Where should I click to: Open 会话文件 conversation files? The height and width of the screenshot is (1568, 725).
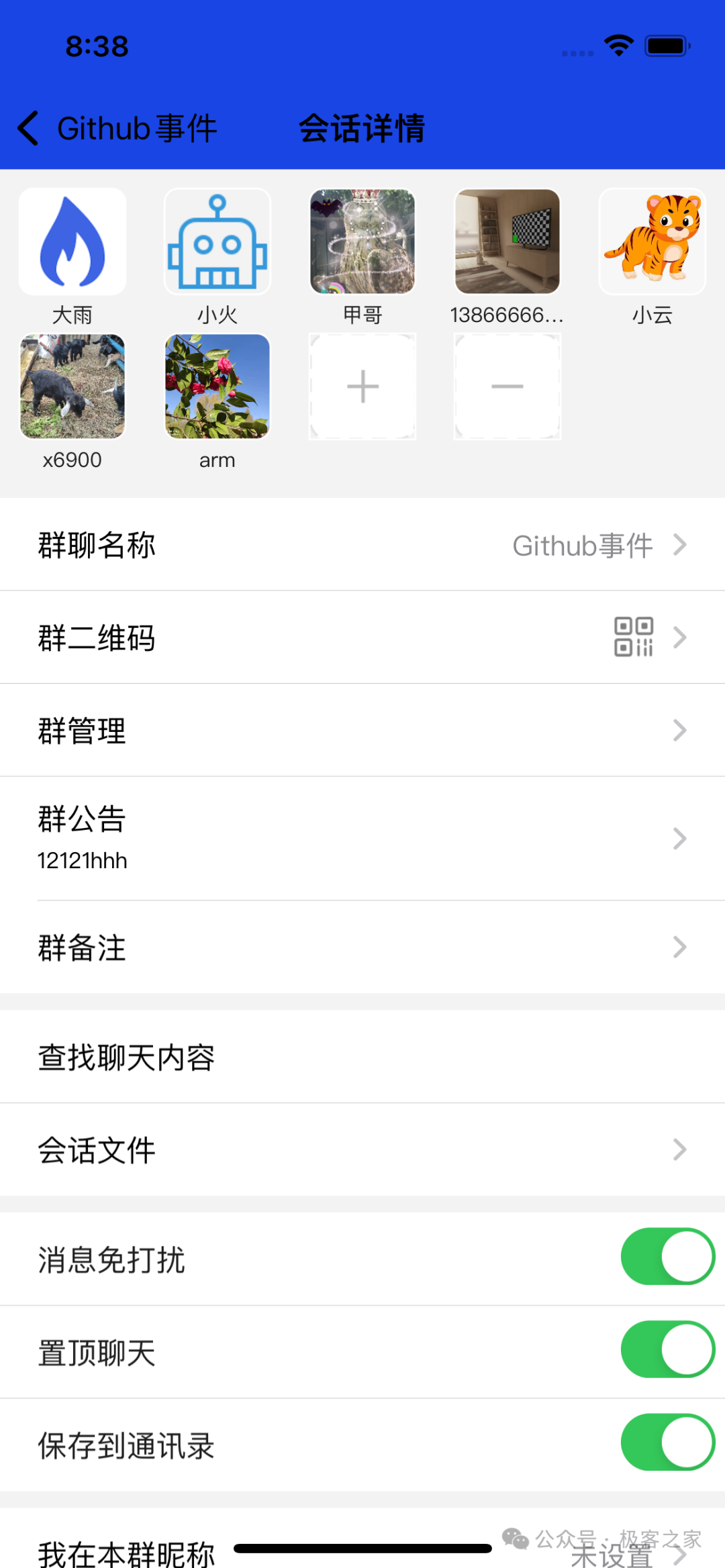click(x=362, y=1150)
